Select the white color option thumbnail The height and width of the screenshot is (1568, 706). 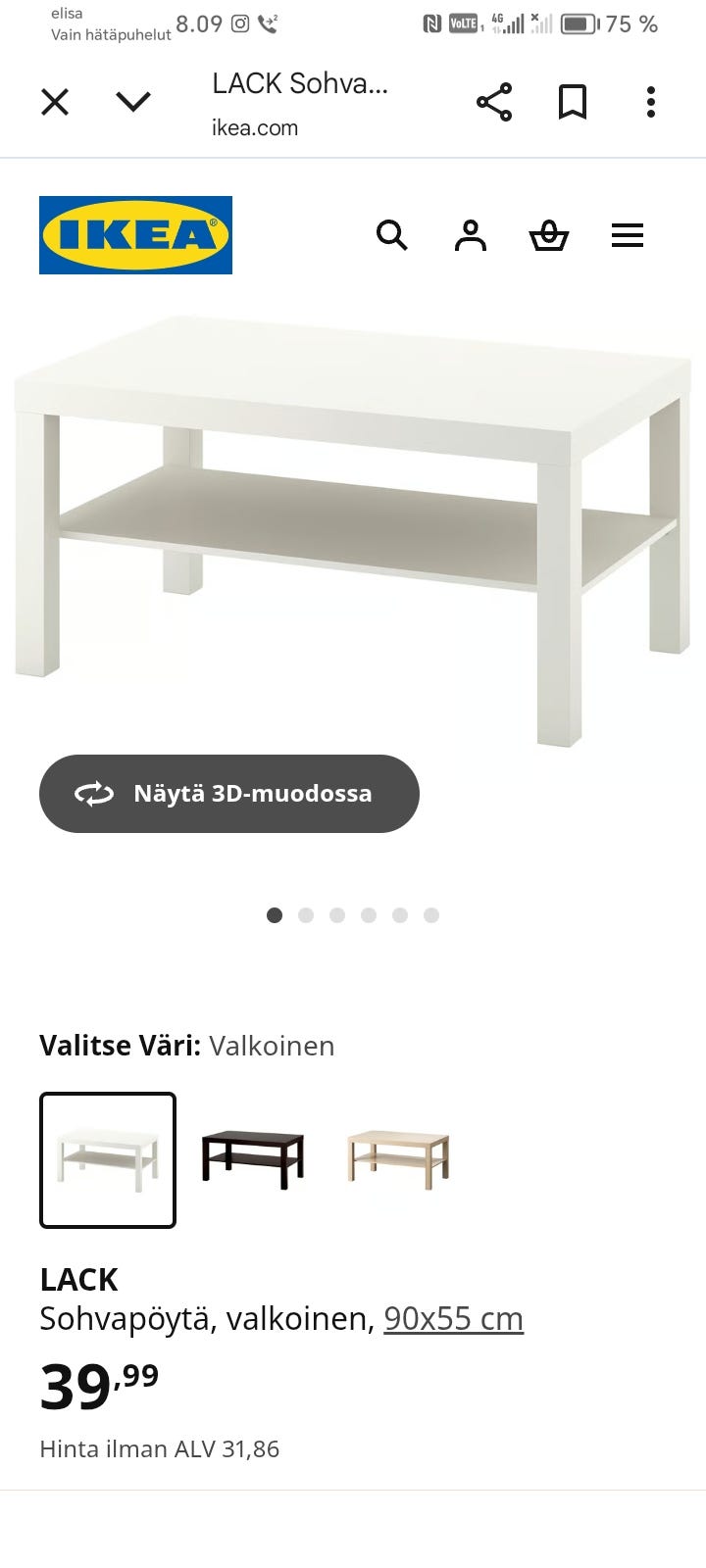pos(107,1159)
